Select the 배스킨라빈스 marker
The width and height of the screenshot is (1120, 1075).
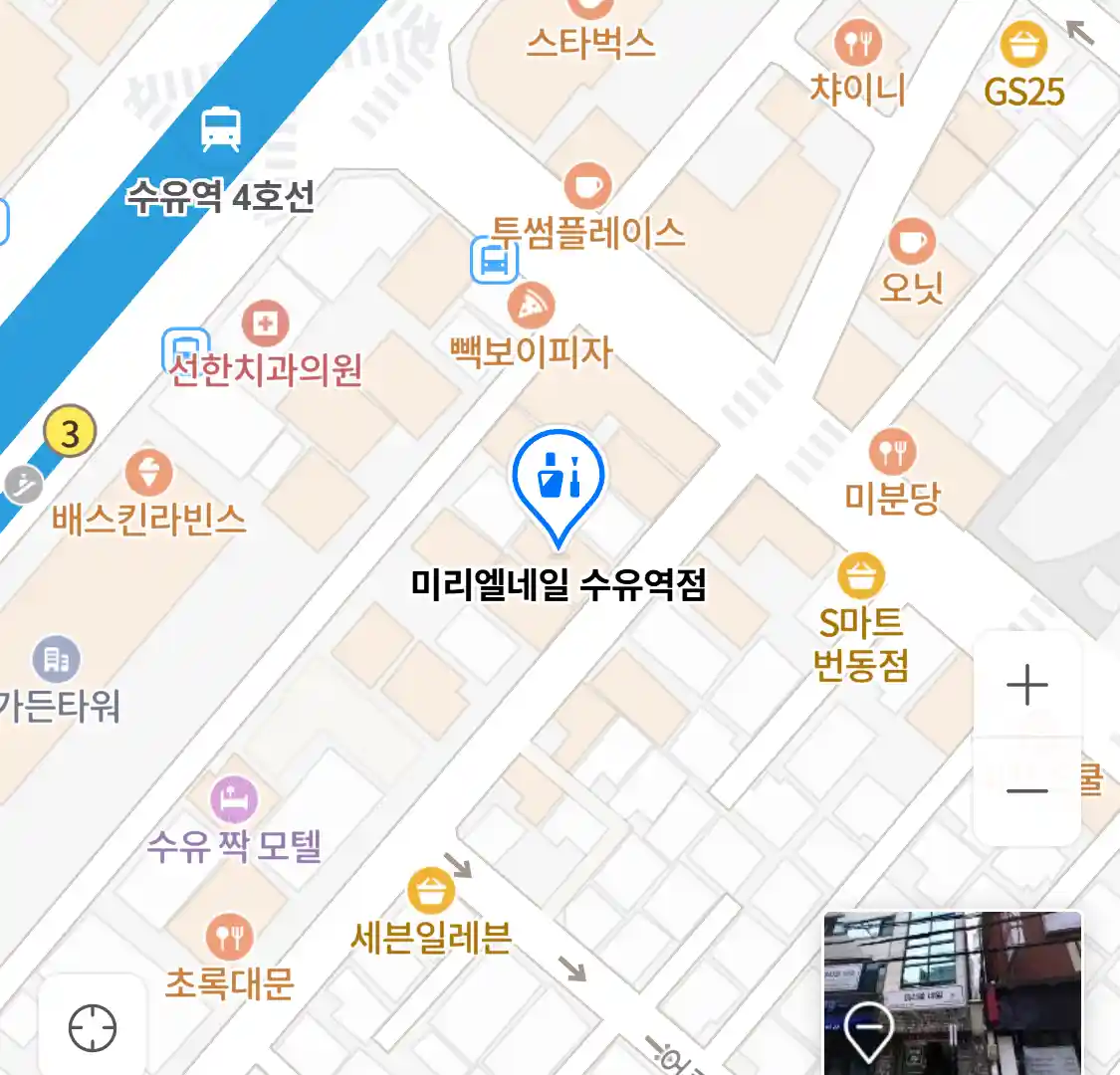pos(149,473)
